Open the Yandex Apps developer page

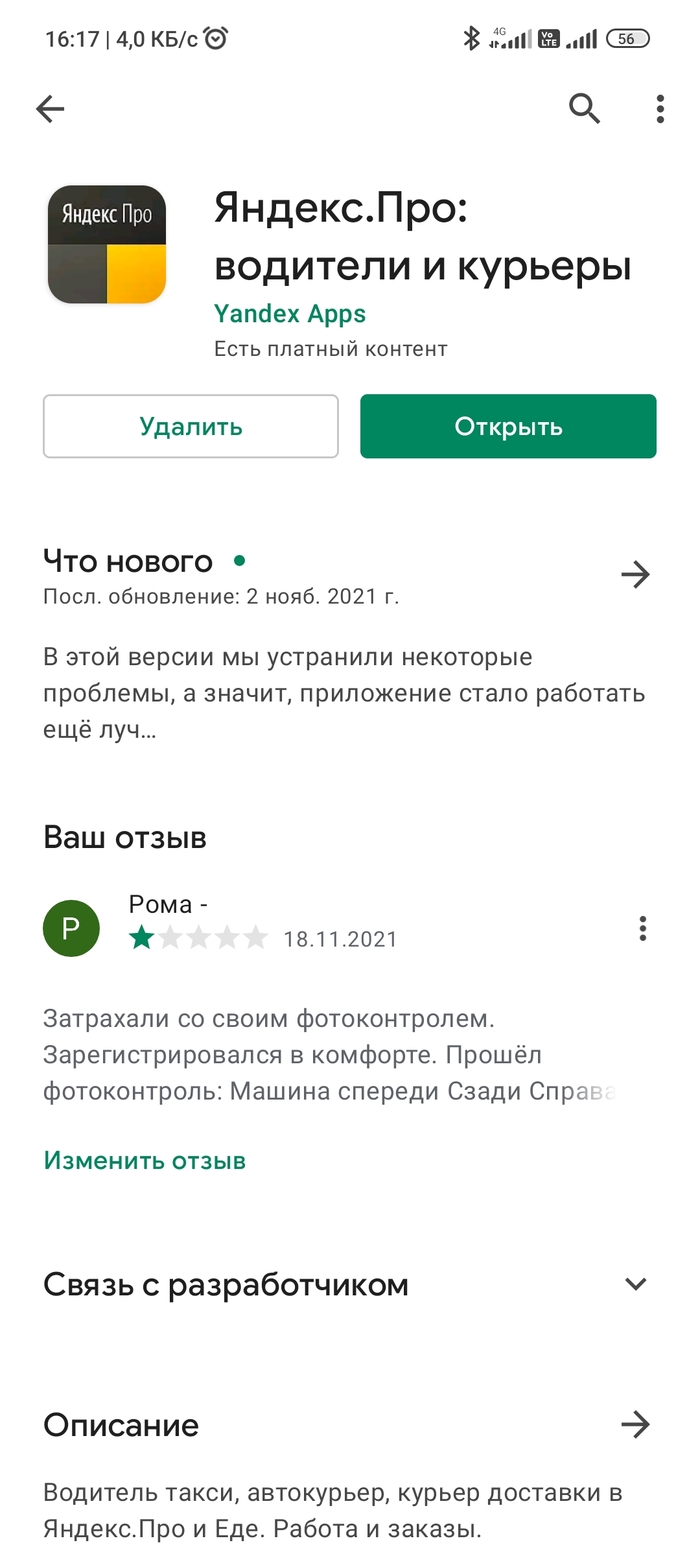point(290,314)
